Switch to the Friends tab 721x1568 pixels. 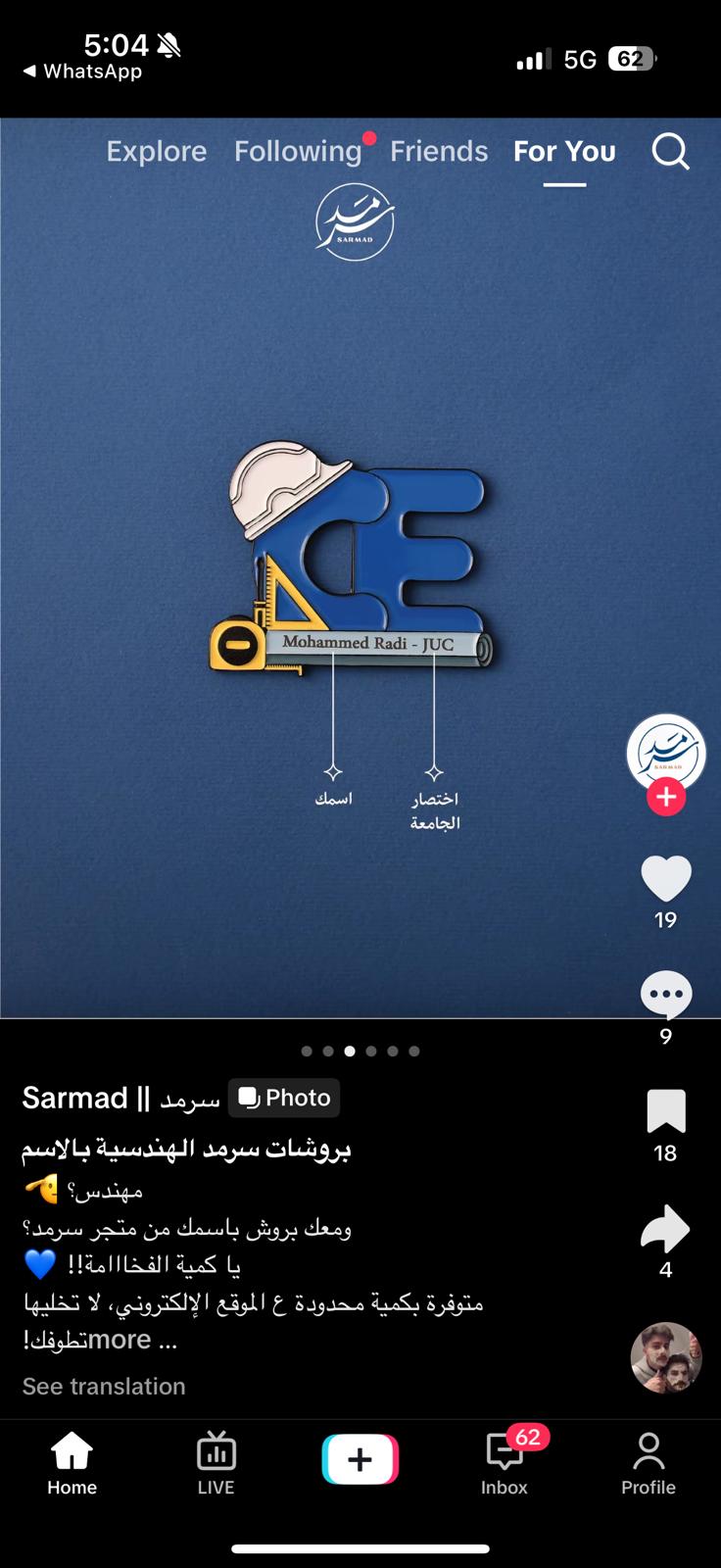(x=439, y=151)
